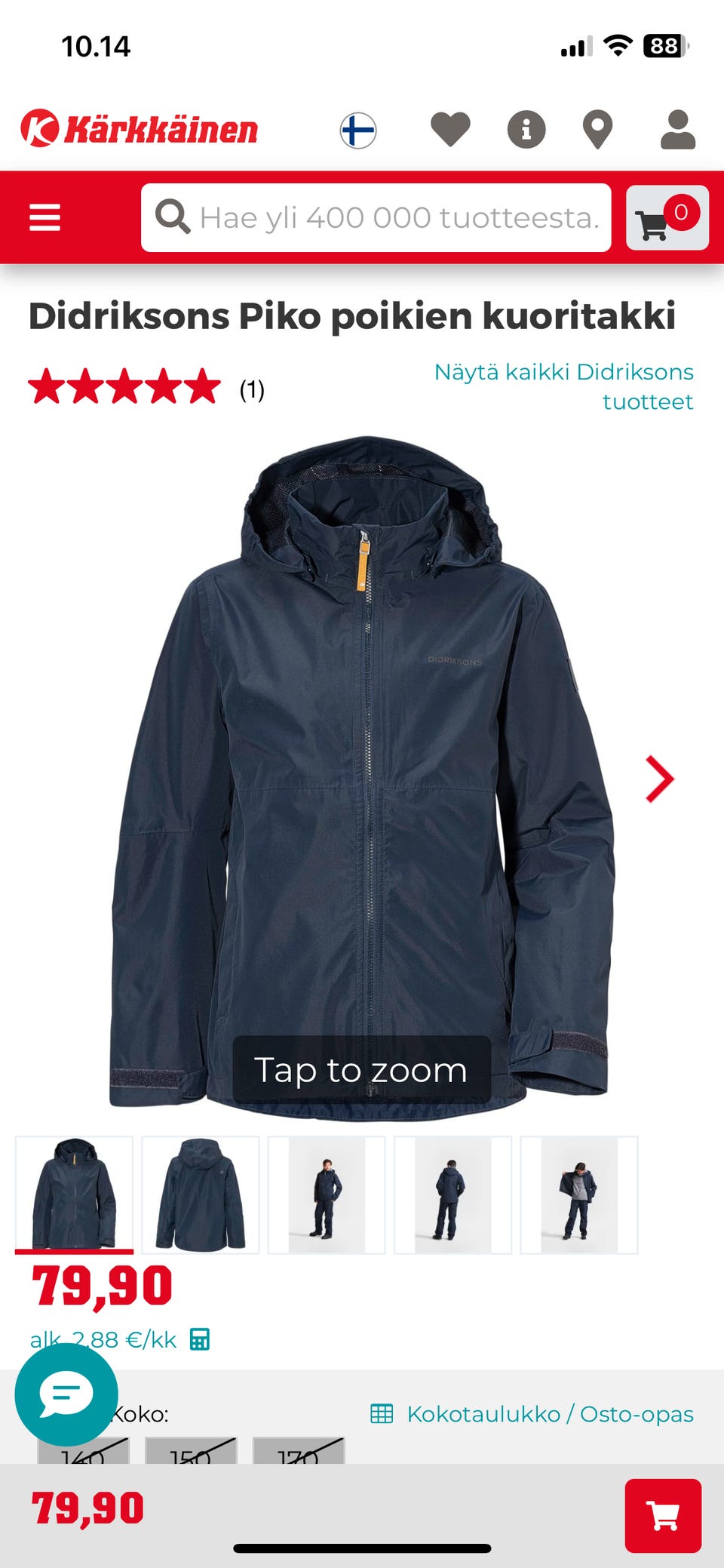
Task: Select the fourth thumbnail showing the model's back
Action: pyautogui.click(x=452, y=1194)
